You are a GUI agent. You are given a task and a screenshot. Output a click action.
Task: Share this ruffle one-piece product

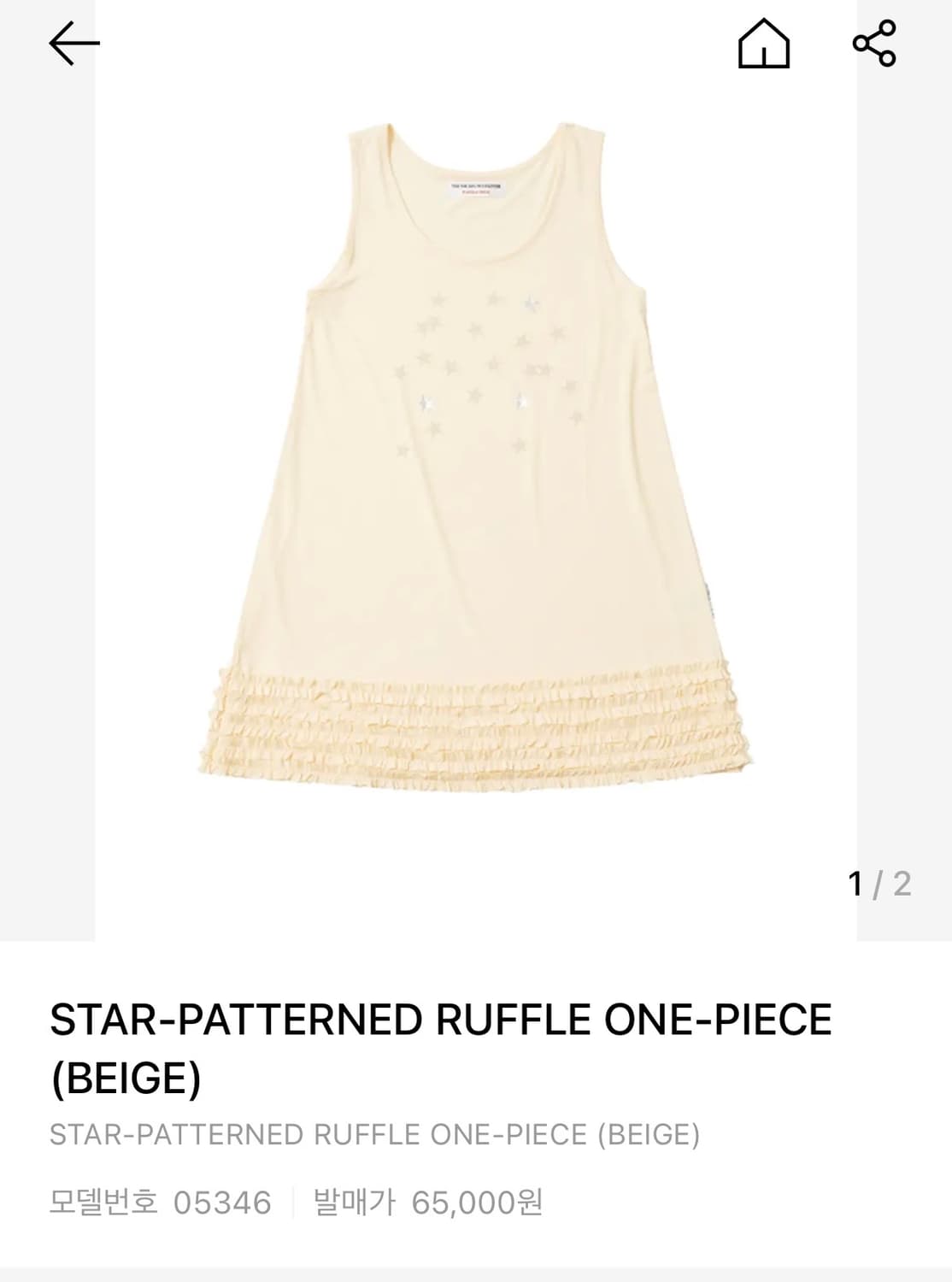tap(874, 44)
